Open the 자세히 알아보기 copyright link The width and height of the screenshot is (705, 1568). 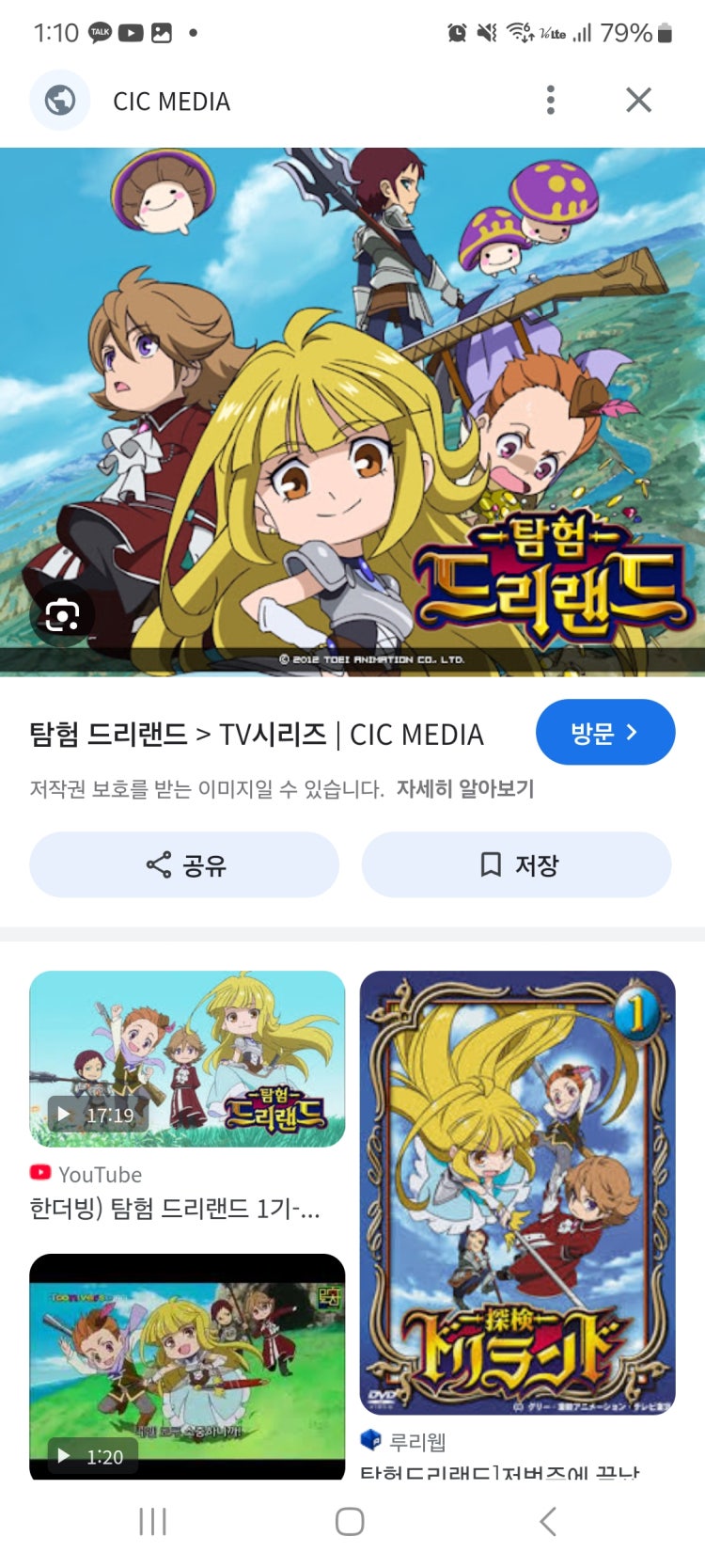coord(464,788)
